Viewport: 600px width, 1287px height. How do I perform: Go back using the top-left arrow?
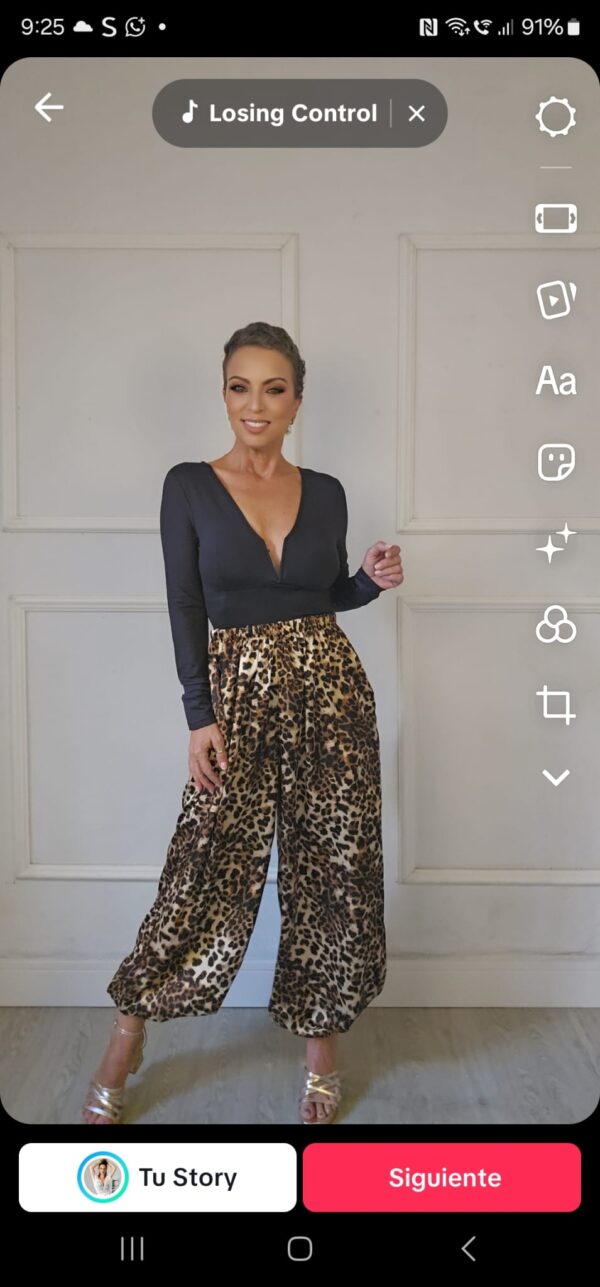point(48,108)
